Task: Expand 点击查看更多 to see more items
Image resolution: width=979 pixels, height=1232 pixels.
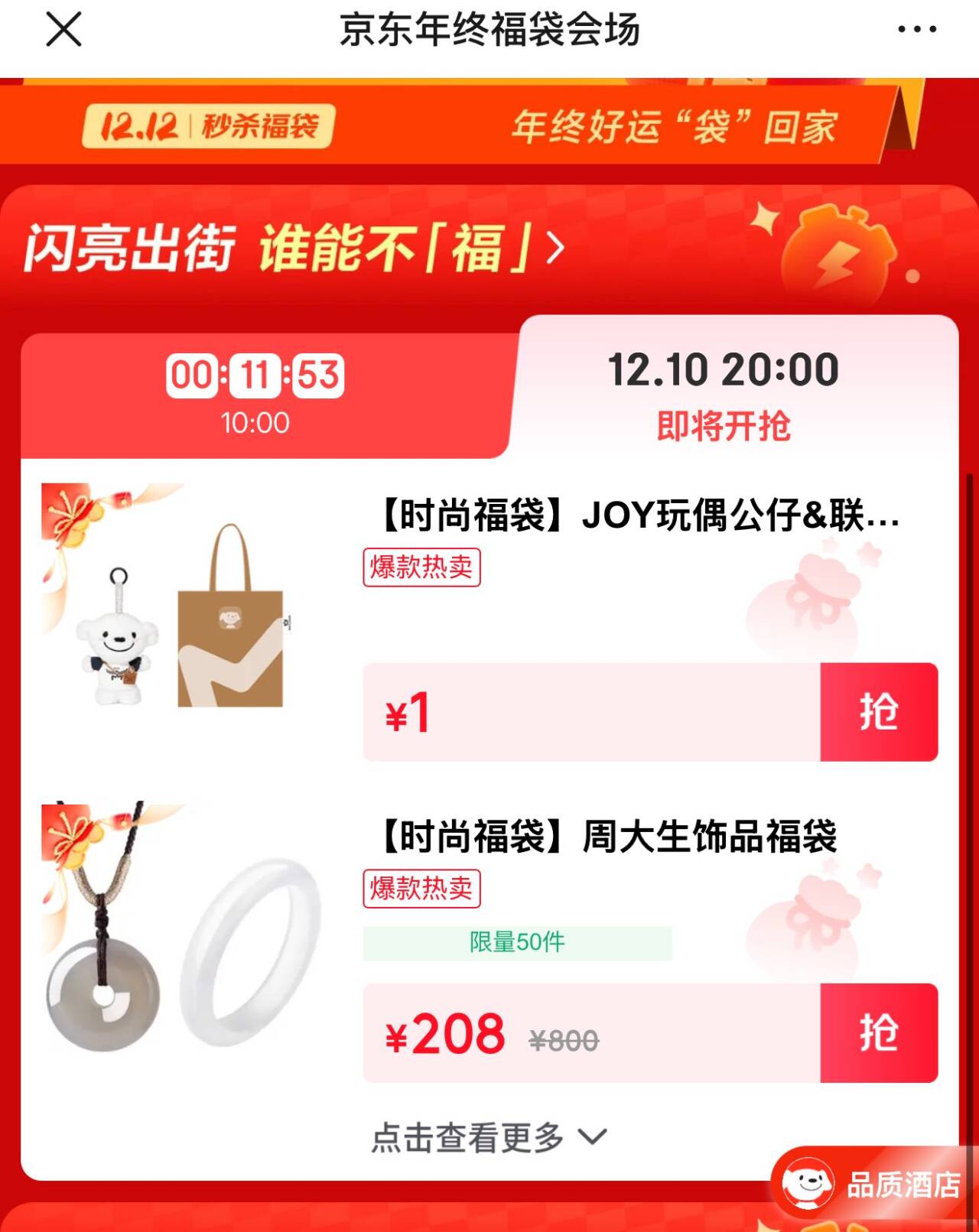Action: point(489,1137)
